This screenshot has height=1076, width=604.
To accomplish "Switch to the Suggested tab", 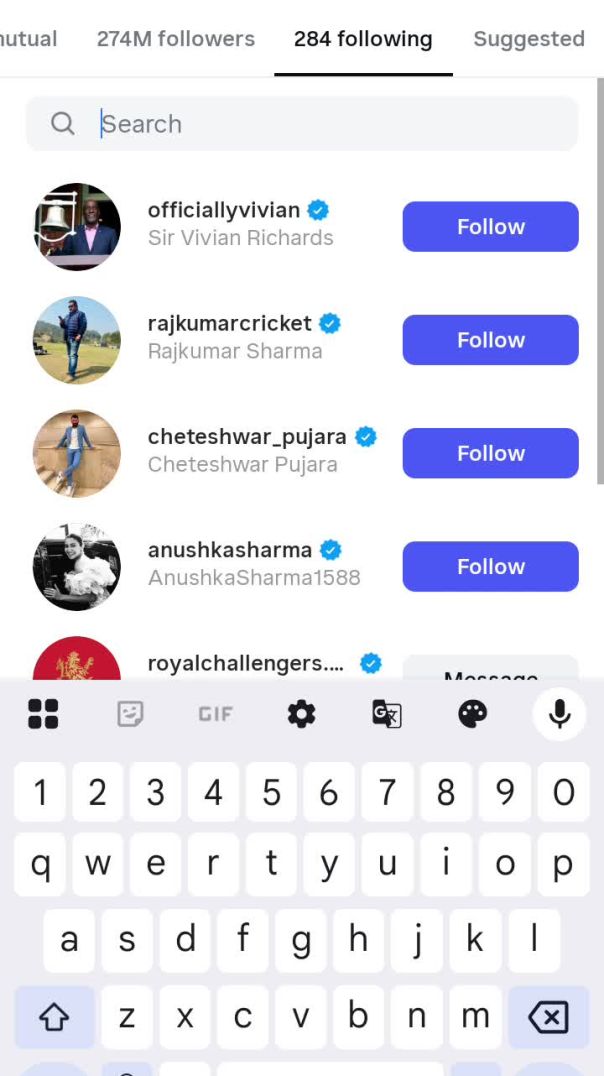I will coord(528,39).
